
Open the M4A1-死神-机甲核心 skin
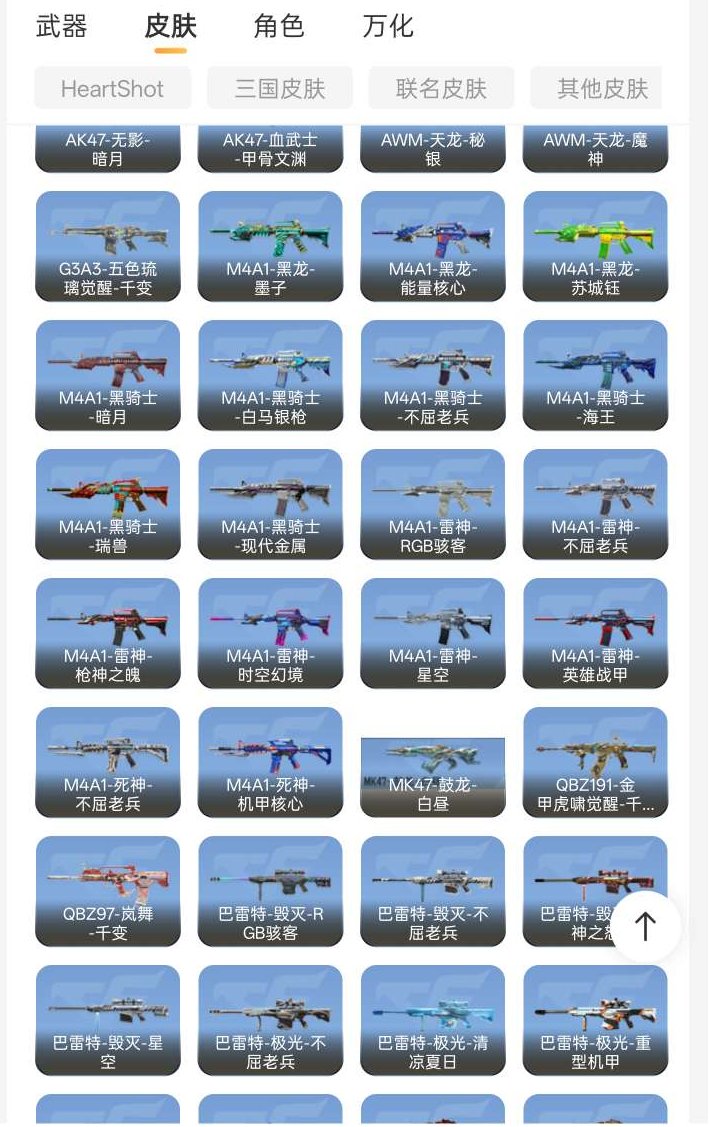pos(270,762)
